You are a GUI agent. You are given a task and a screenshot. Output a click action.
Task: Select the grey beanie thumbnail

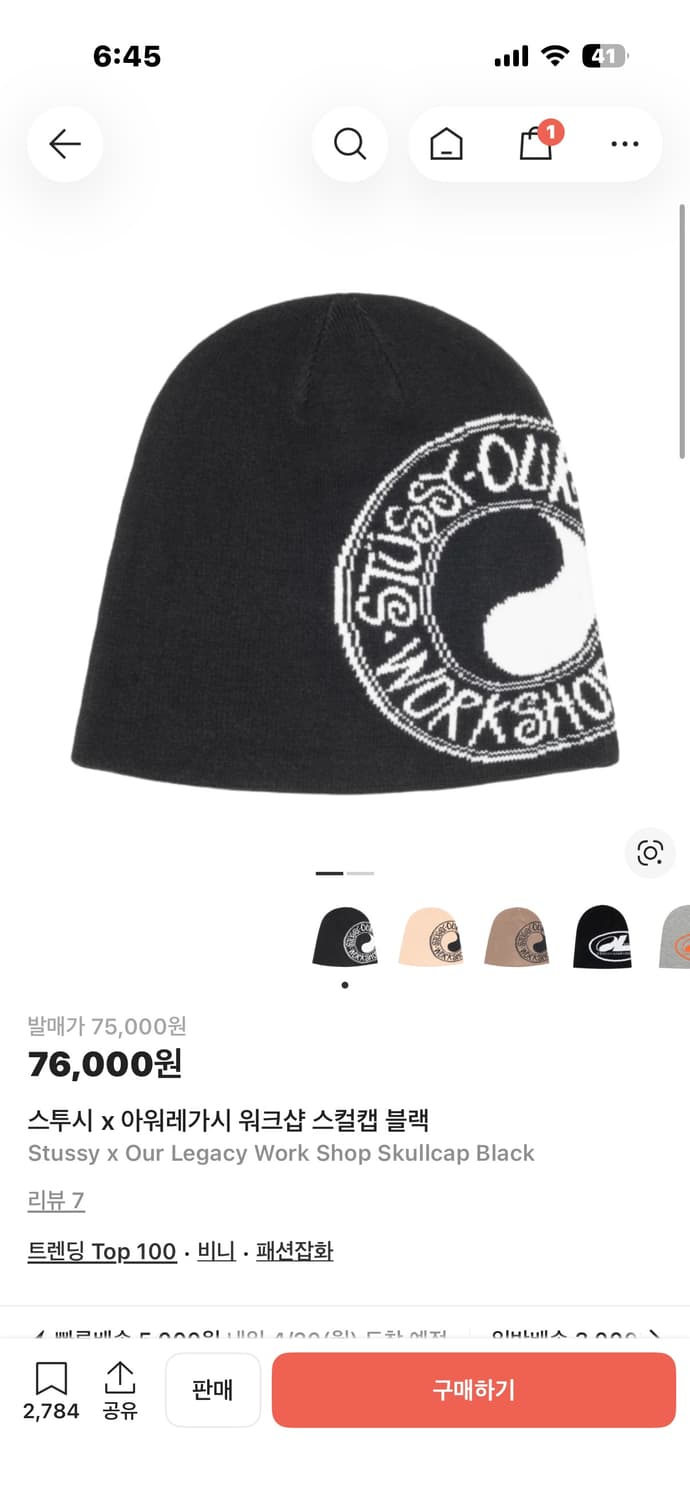pyautogui.click(x=676, y=938)
